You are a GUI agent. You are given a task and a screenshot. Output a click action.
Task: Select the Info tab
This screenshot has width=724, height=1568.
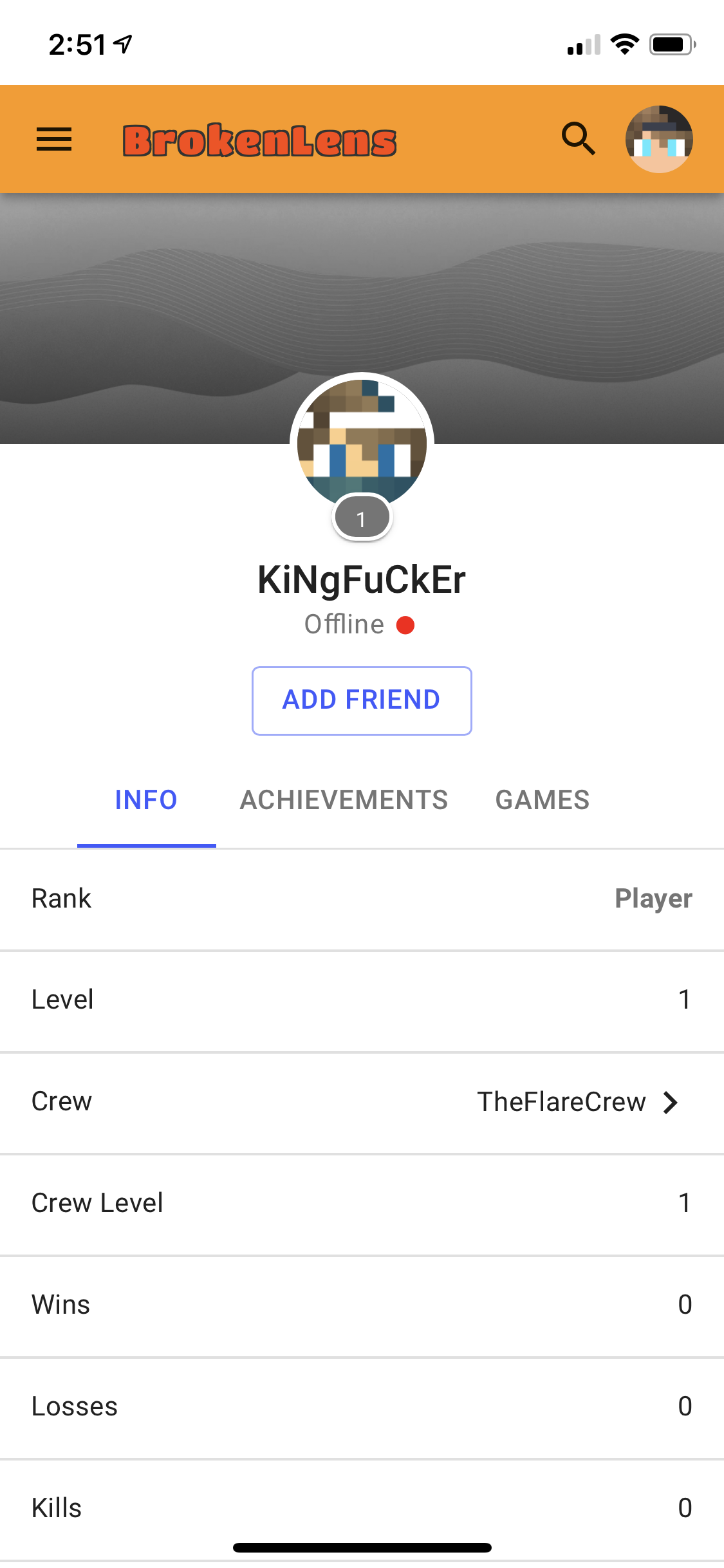pos(146,800)
